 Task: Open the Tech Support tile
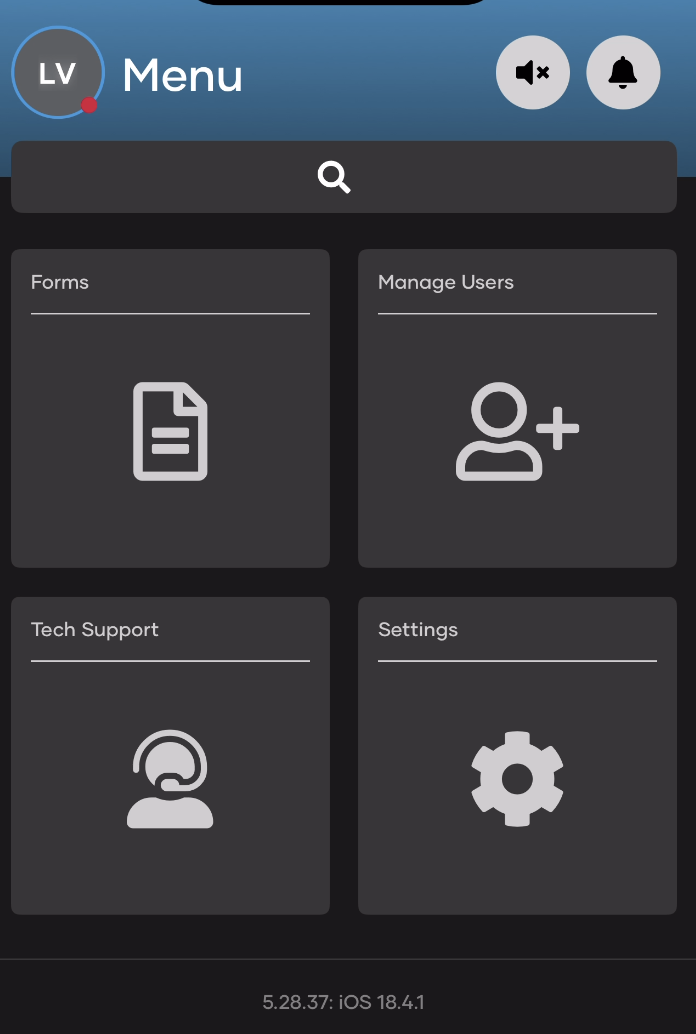[170, 755]
